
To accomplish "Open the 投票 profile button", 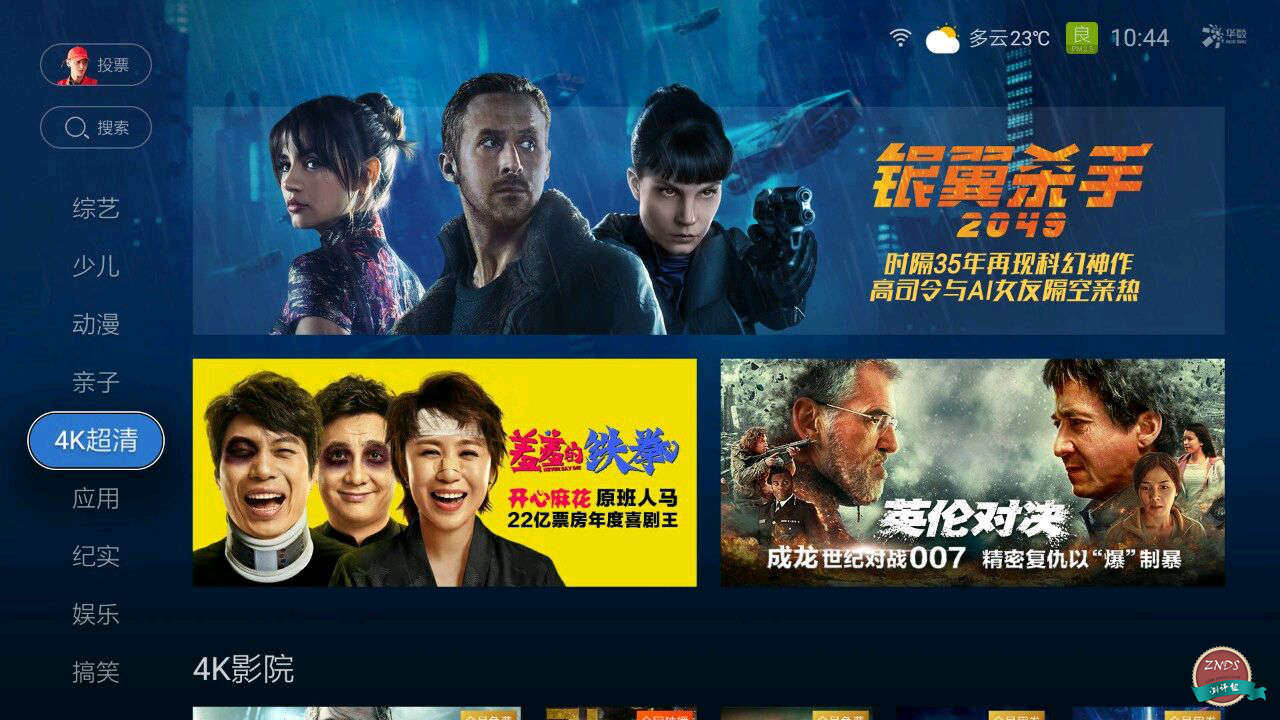I will 96,65.
